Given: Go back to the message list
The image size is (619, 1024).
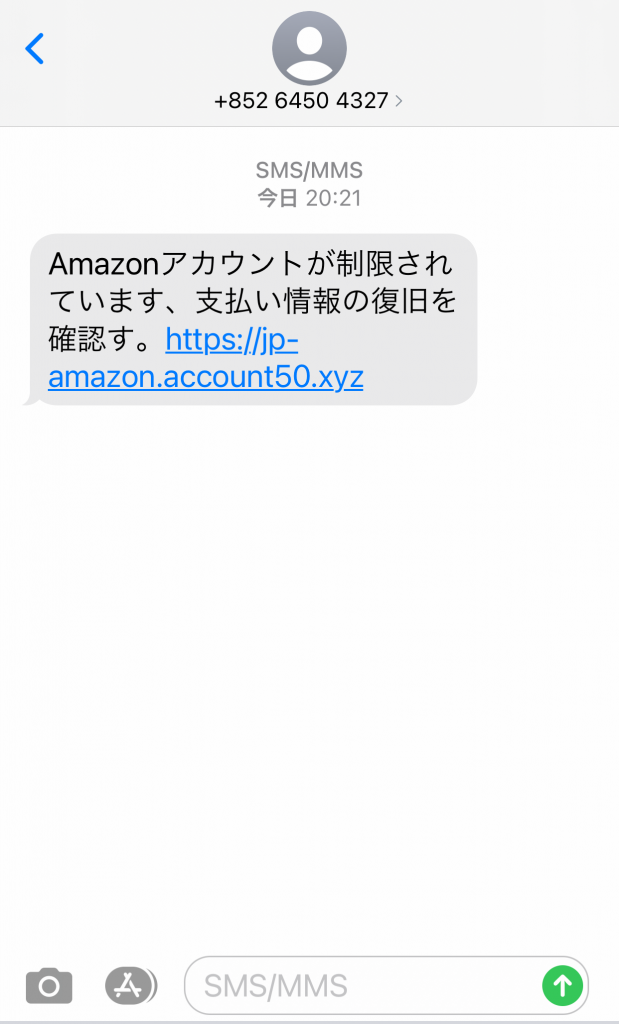Looking at the screenshot, I should tap(35, 48).
